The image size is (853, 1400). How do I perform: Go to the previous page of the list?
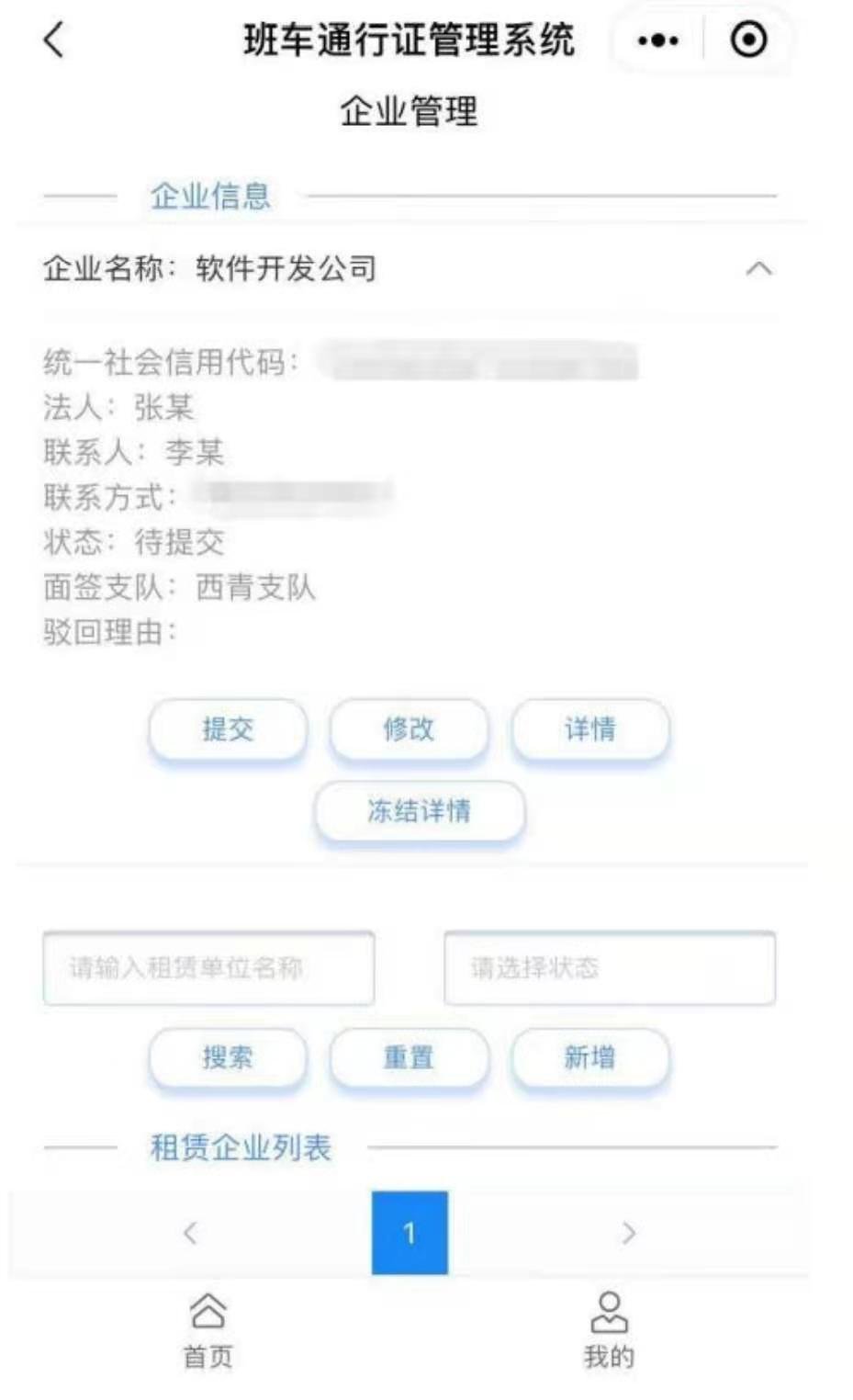(190, 1233)
